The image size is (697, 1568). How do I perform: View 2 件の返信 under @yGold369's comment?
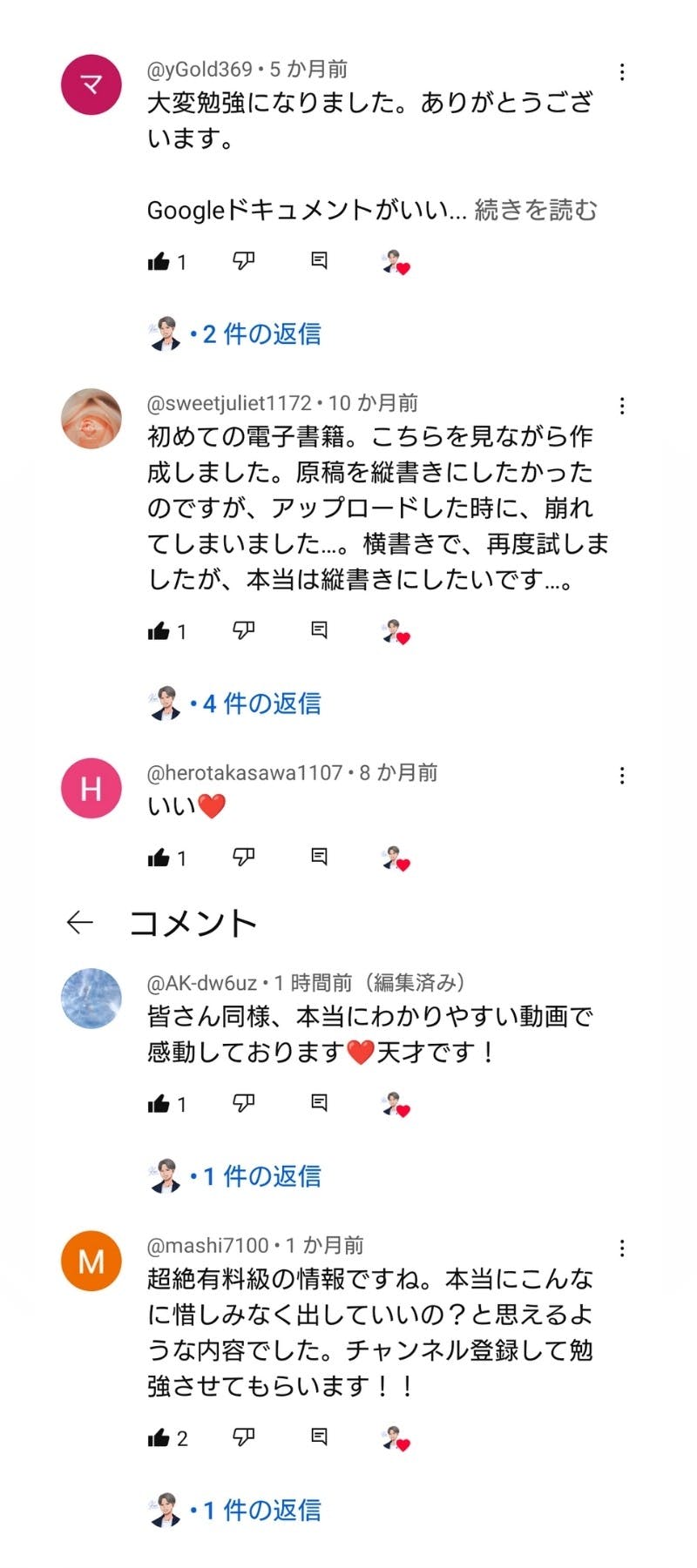click(x=261, y=333)
